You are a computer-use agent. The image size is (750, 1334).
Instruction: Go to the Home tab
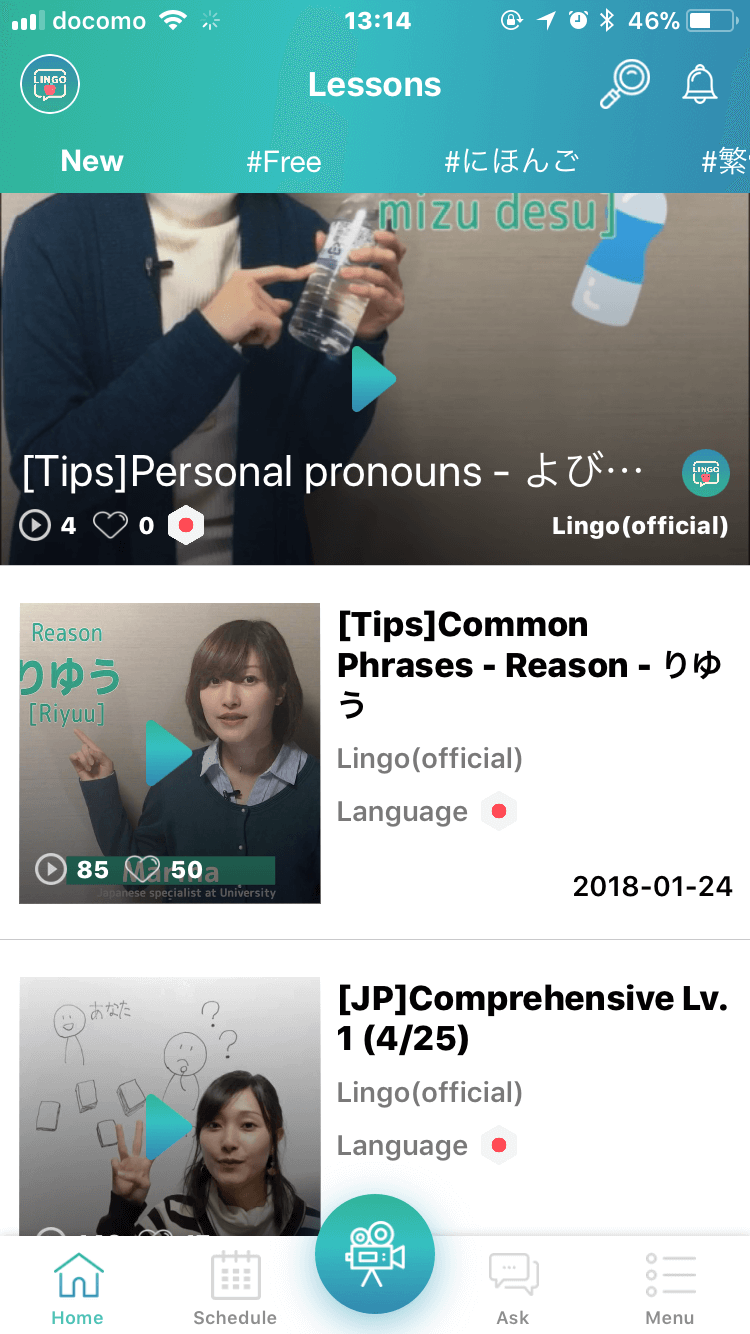pyautogui.click(x=78, y=1287)
